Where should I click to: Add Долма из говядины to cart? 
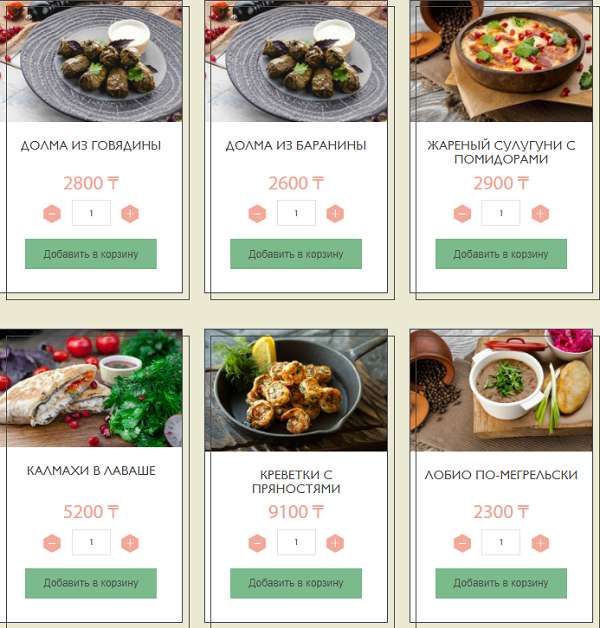tap(91, 254)
